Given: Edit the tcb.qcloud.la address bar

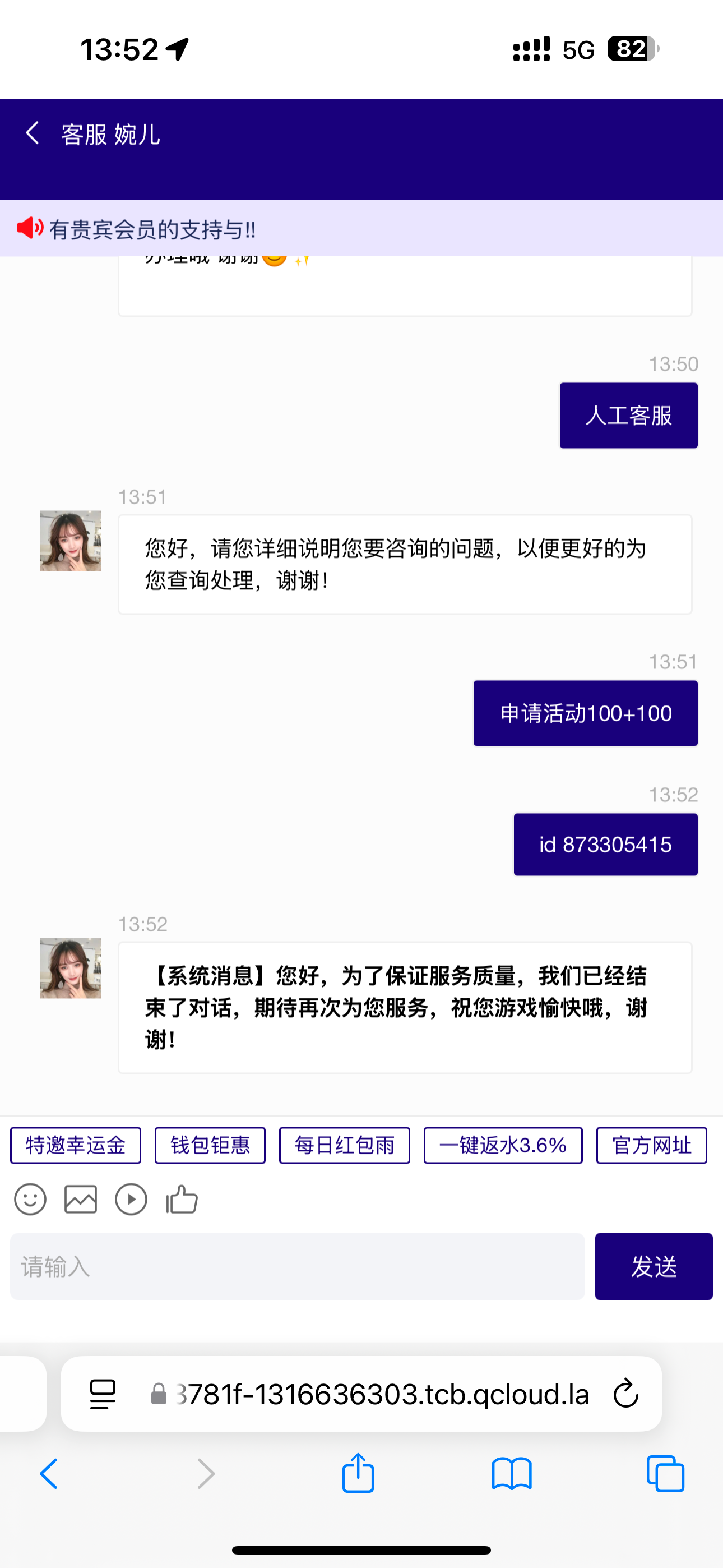Looking at the screenshot, I should [x=377, y=1393].
